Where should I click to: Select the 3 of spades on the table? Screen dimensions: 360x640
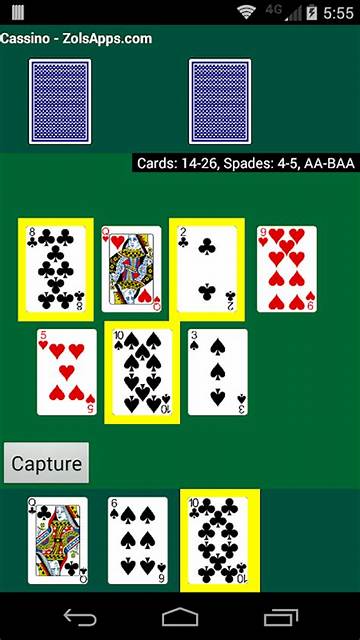point(218,372)
